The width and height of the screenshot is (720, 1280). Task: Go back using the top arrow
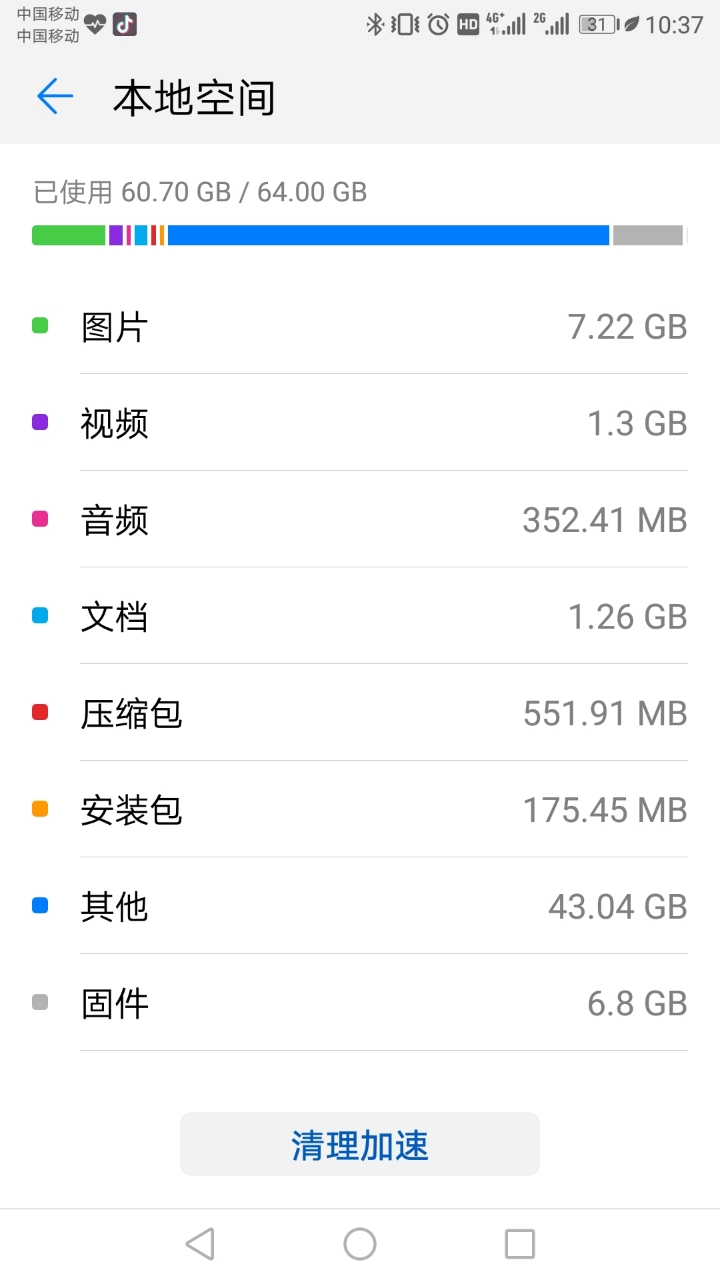pos(55,97)
